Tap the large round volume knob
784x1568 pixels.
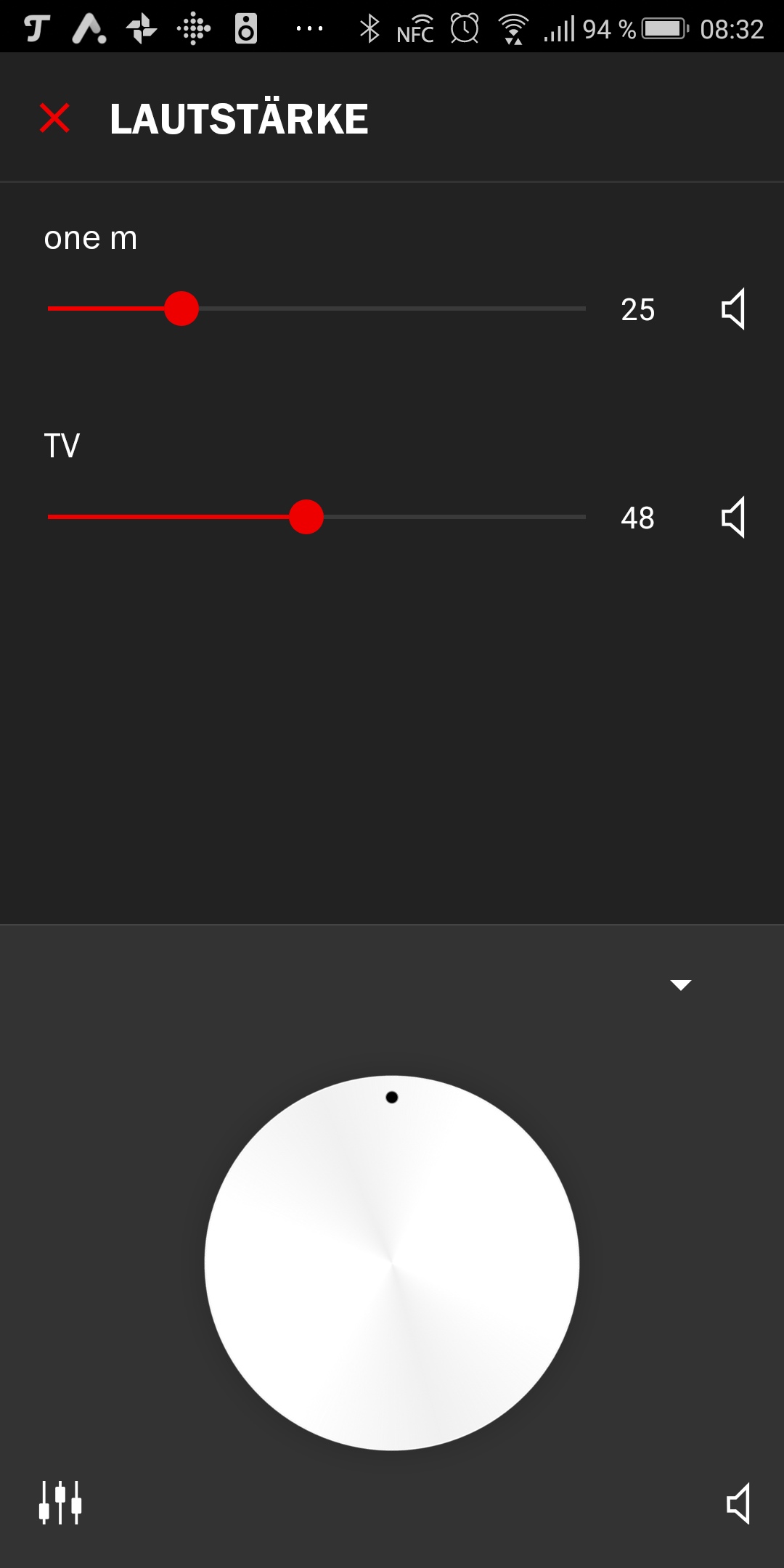392,1263
